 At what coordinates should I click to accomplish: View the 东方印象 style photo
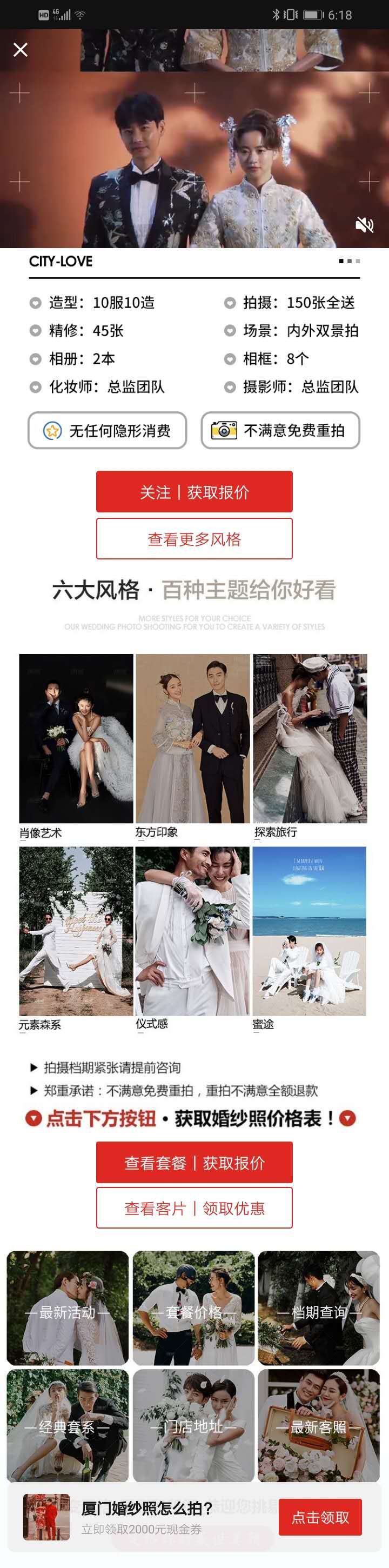click(x=192, y=738)
